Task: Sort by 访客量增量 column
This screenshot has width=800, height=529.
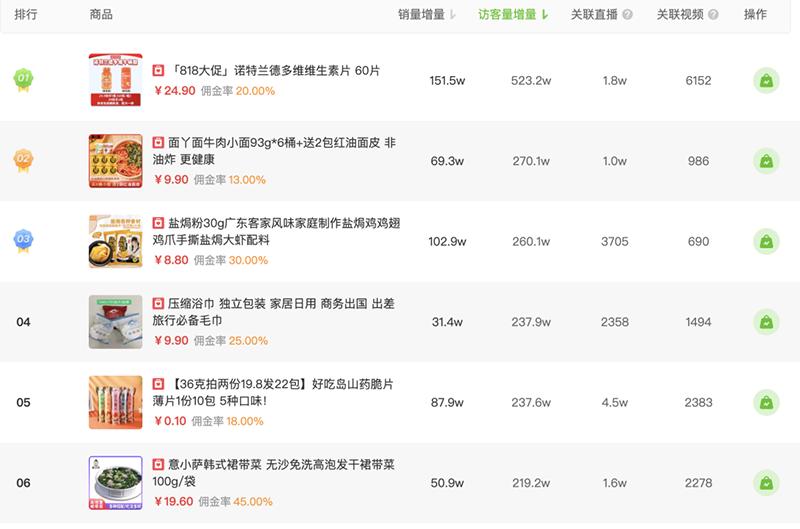Action: [x=513, y=15]
